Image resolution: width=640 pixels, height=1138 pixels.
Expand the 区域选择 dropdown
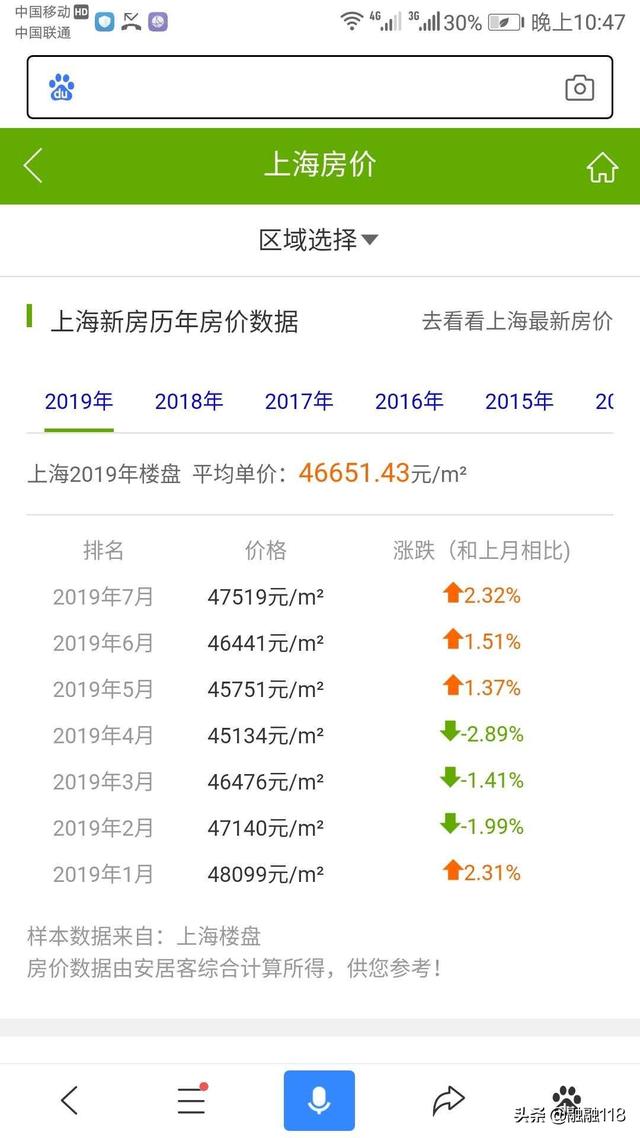pyautogui.click(x=319, y=240)
